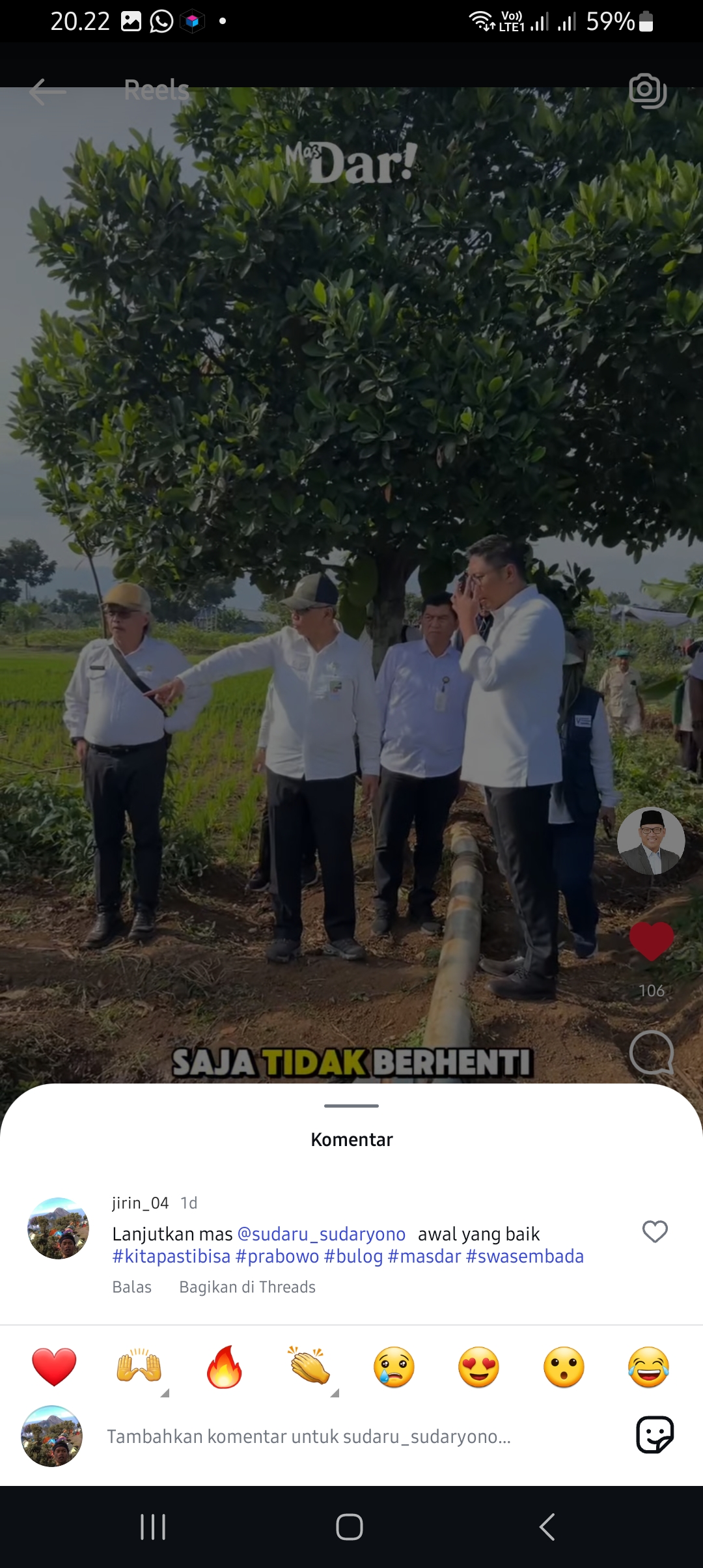Viewport: 703px width, 1568px height.
Task: Open the #swasembada hashtag
Action: [x=525, y=1256]
